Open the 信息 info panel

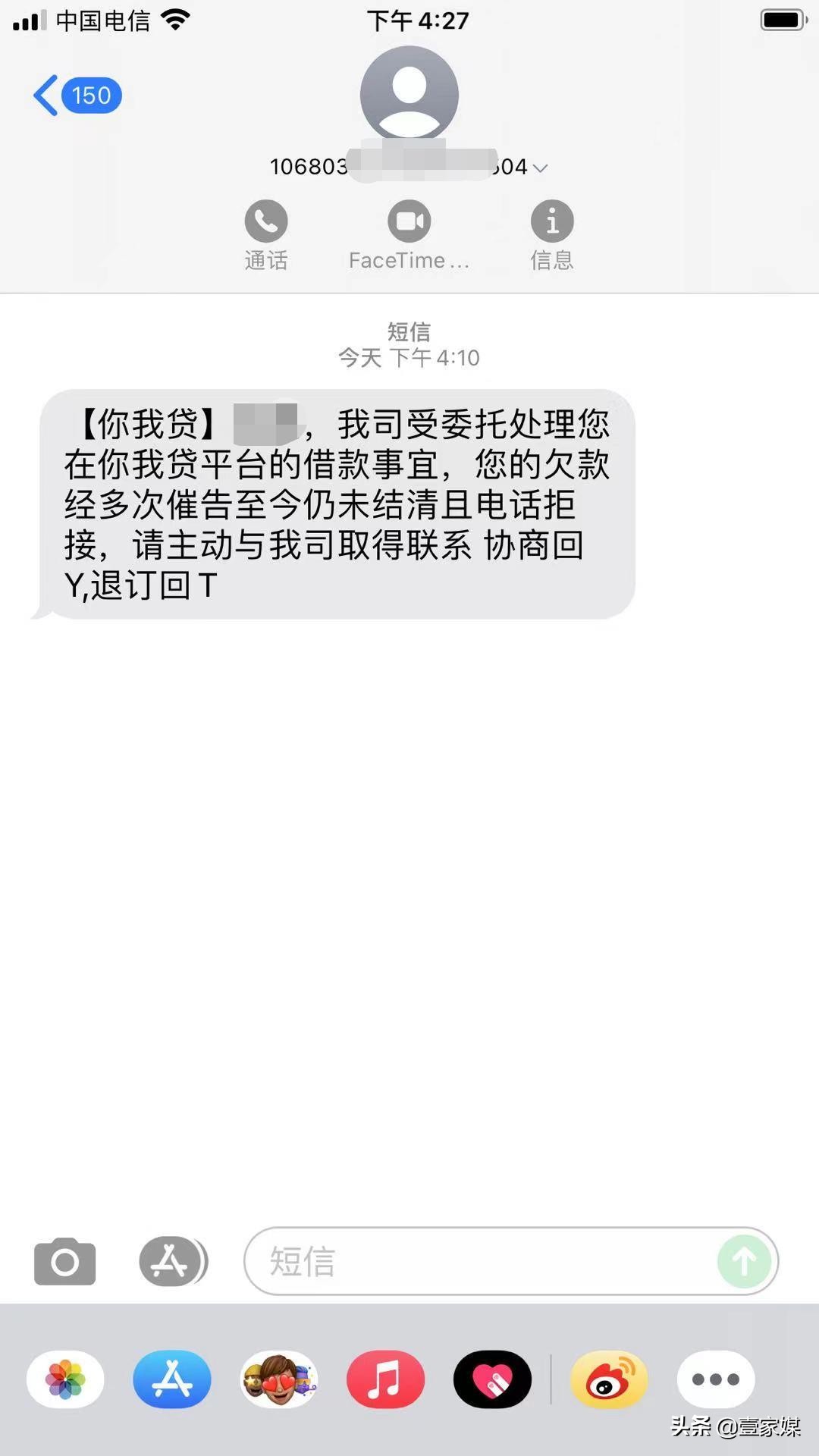[551, 221]
